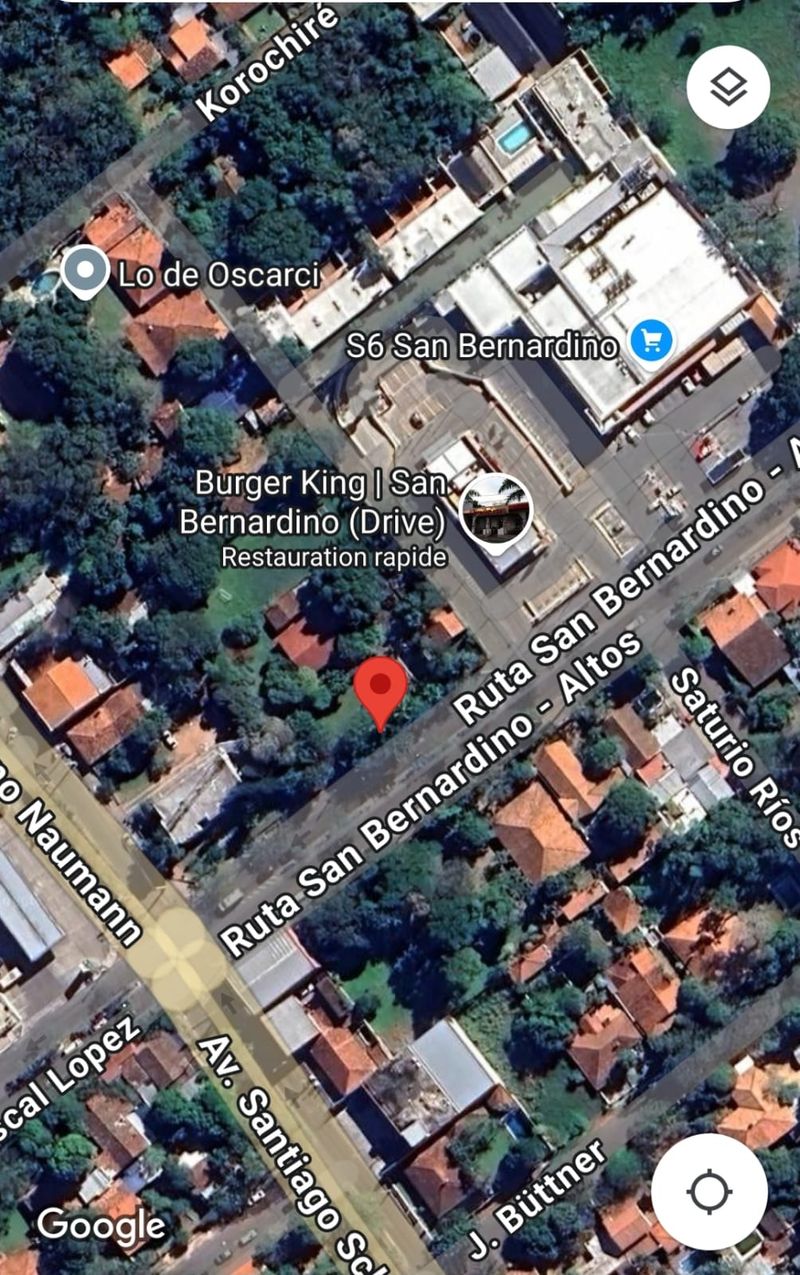The image size is (800, 1275).
Task: Open the Lo de Oscarci place pin
Action: click(85, 272)
